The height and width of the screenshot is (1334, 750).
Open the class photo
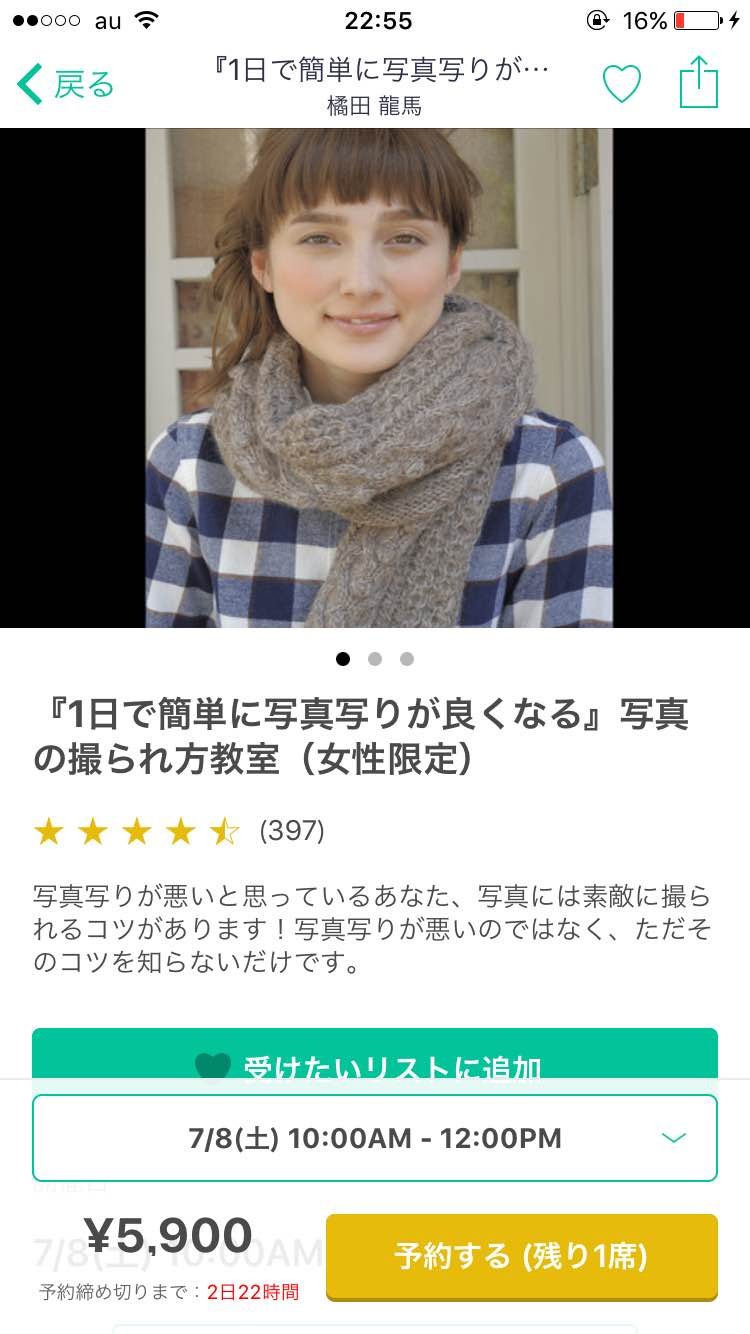click(378, 378)
